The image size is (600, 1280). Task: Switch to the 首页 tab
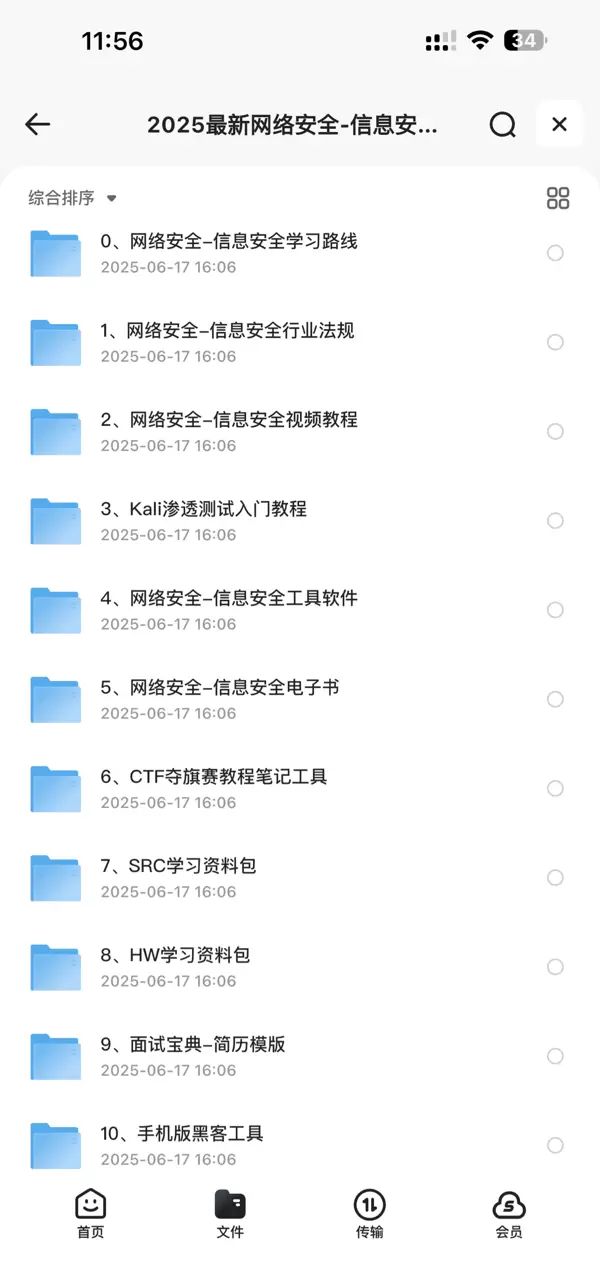[90, 1214]
